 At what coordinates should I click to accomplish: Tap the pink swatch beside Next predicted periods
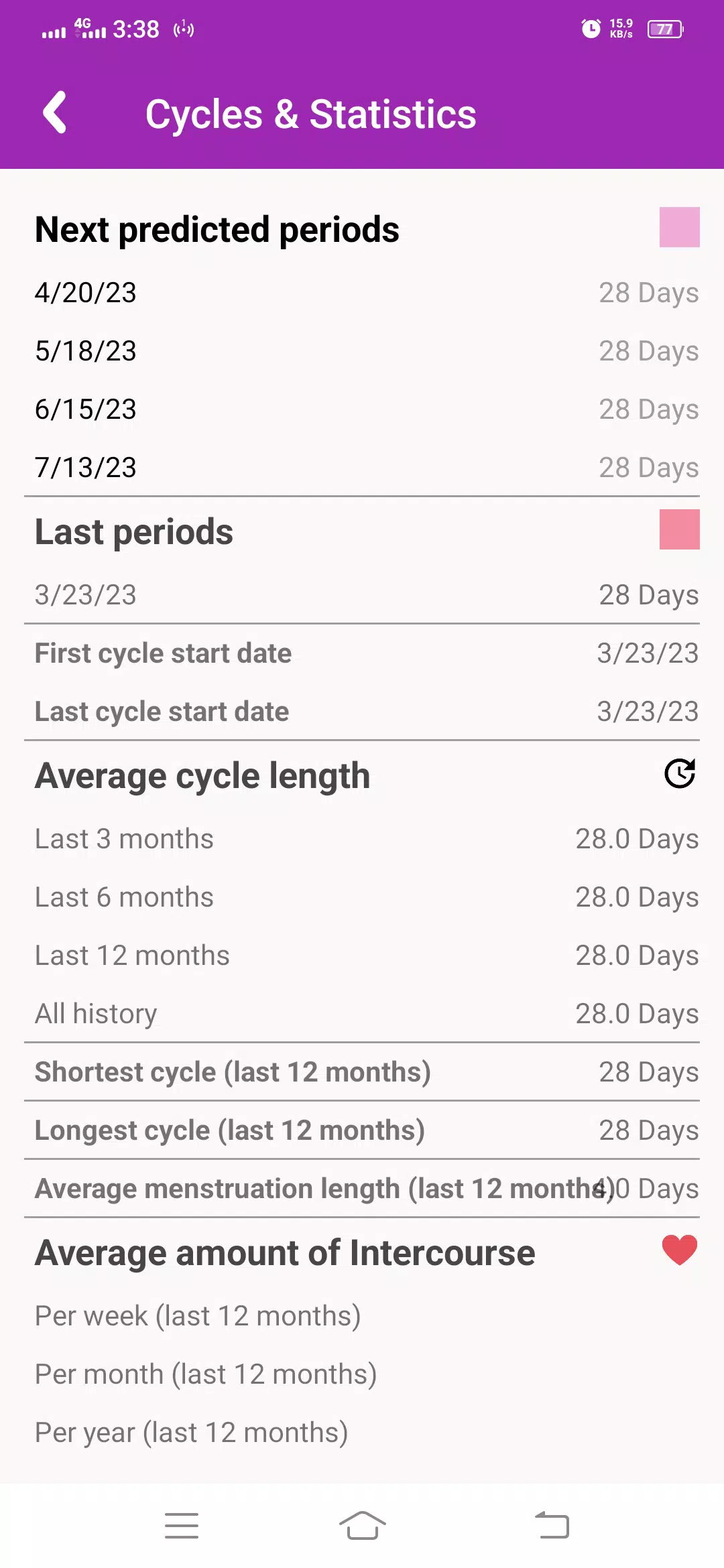(679, 227)
